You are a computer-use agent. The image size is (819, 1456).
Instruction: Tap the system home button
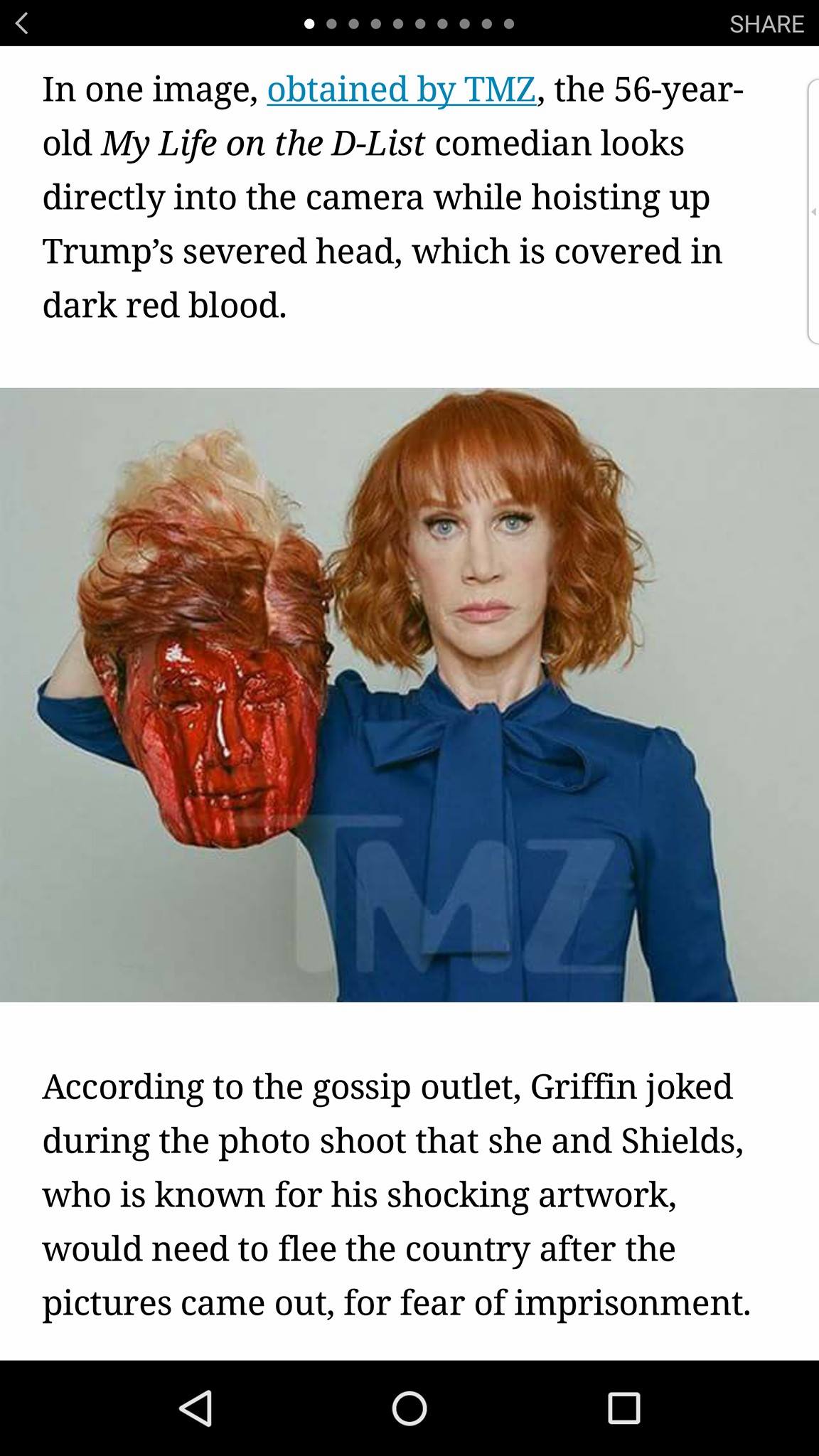click(409, 1408)
